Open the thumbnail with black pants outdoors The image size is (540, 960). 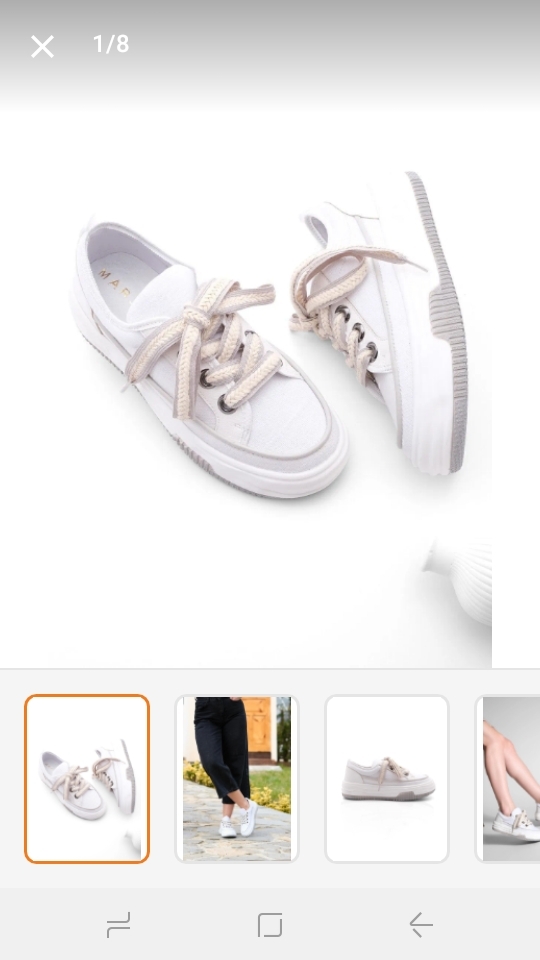point(237,778)
